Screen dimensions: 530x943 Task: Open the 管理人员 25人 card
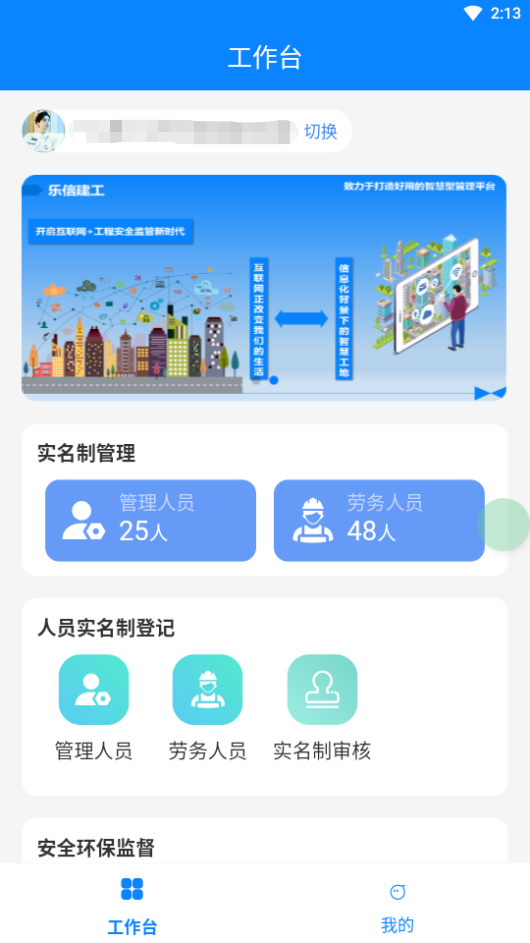150,520
